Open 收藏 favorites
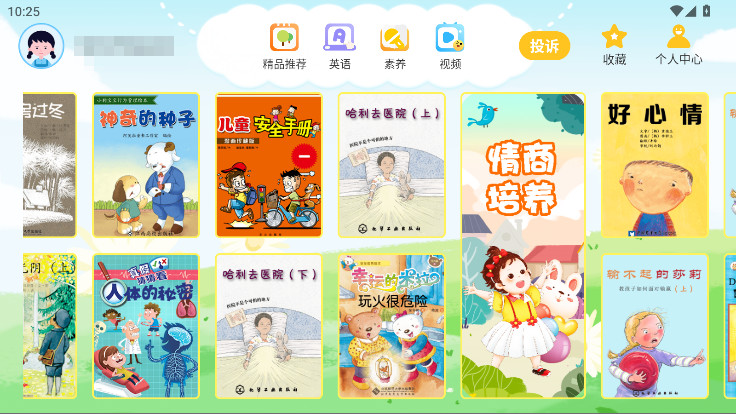Viewport: 736px width, 414px height. tap(614, 46)
